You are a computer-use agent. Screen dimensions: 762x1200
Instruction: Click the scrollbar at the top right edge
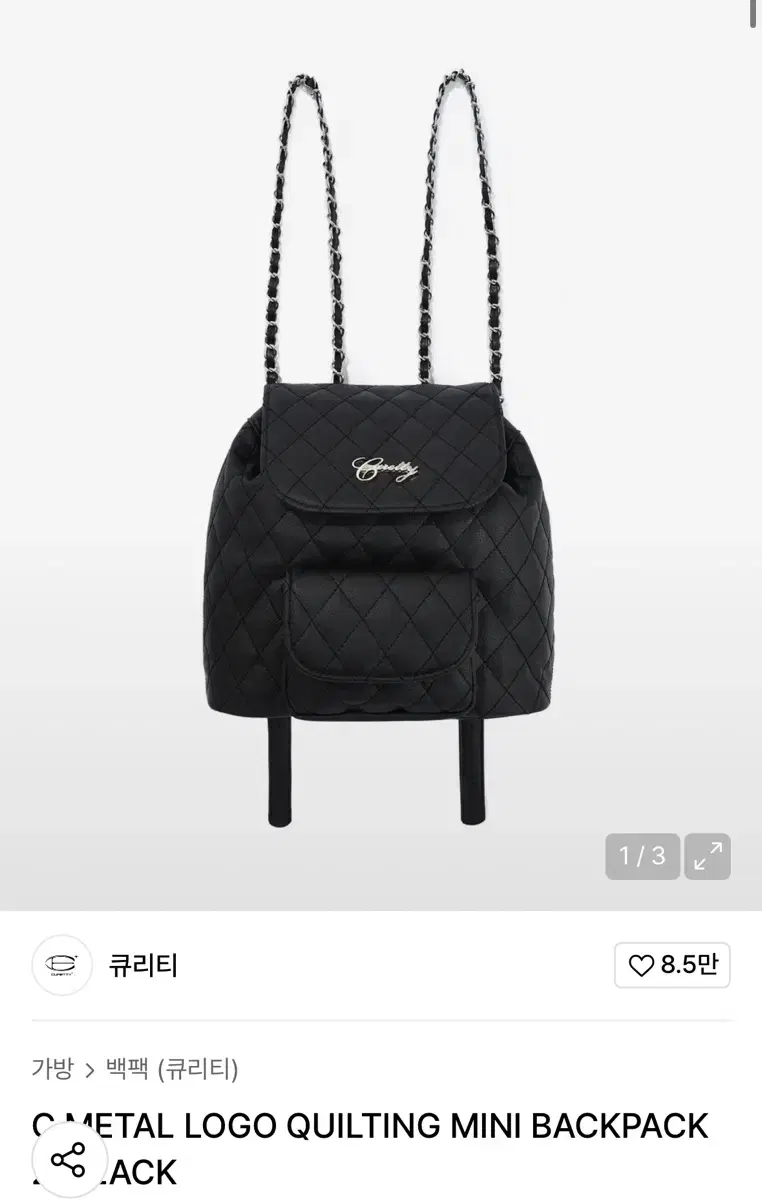752,15
